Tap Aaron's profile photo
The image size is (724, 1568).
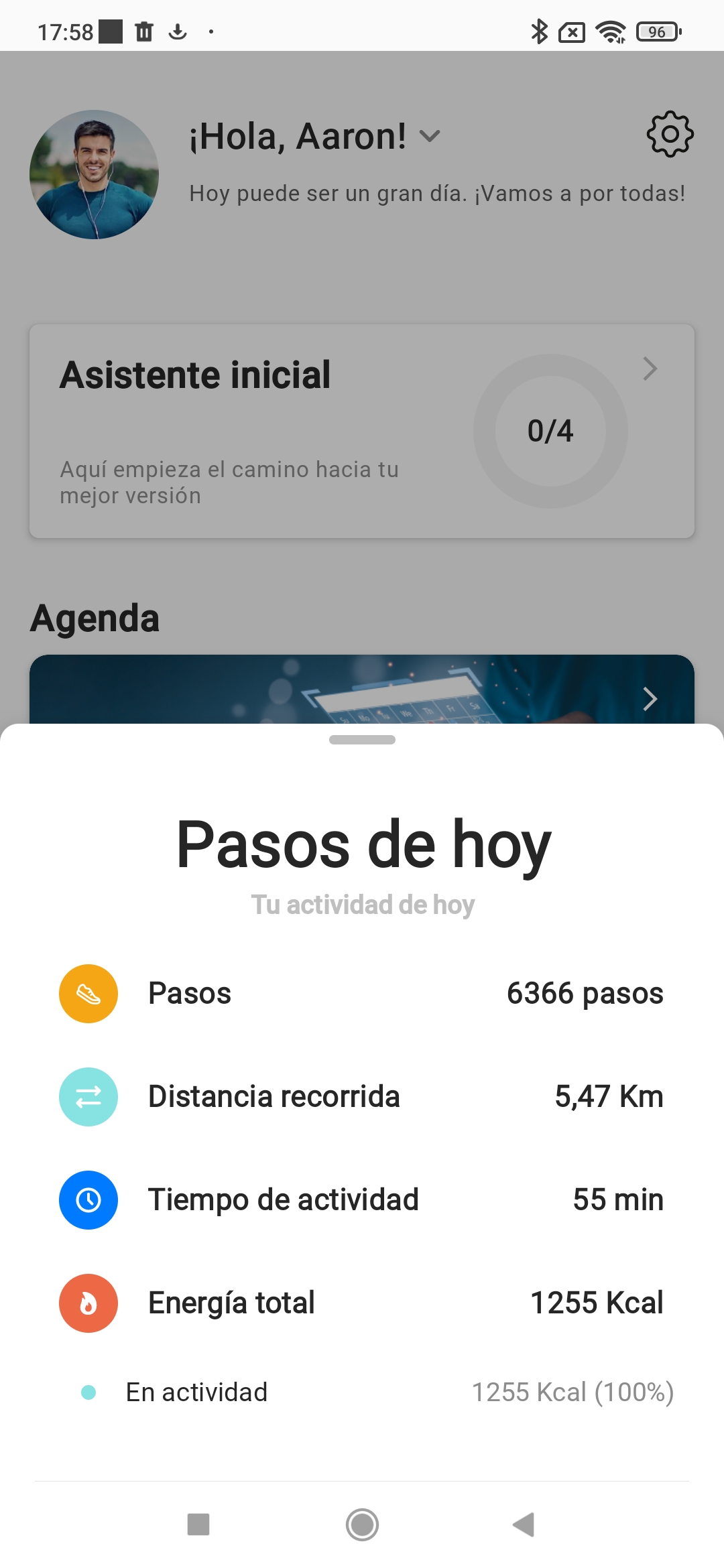[95, 175]
